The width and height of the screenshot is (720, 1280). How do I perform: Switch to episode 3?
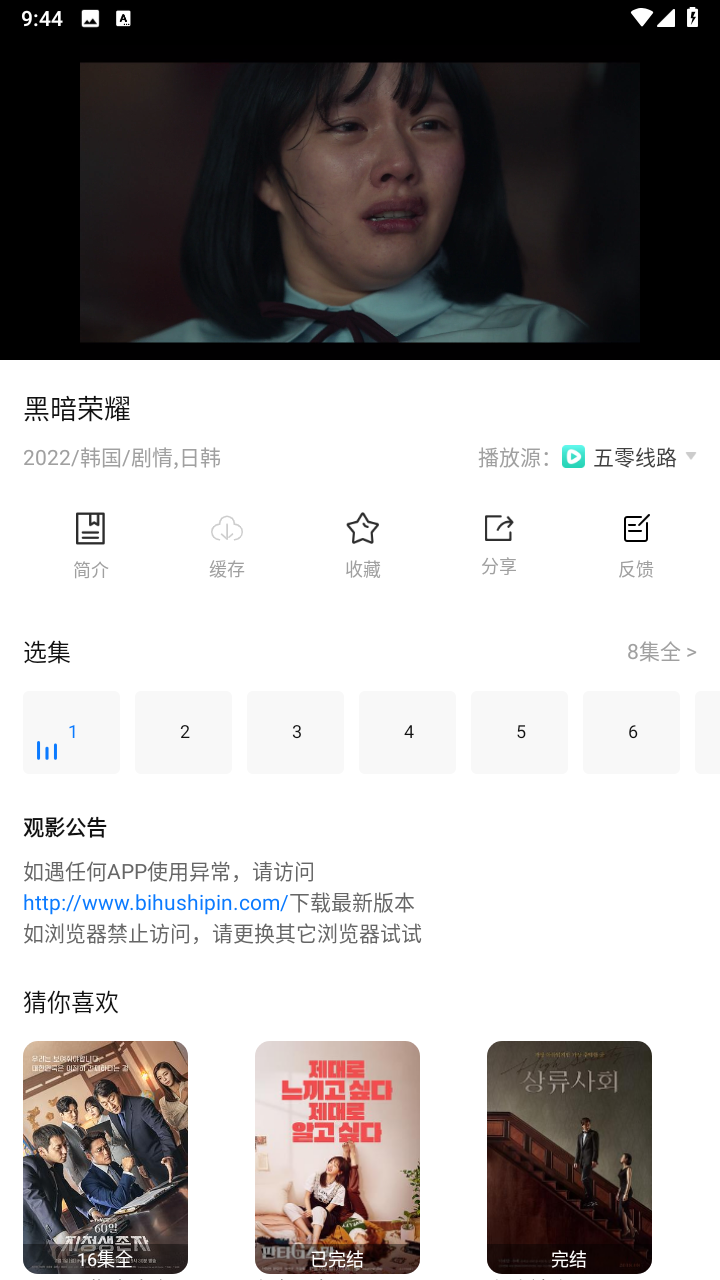[296, 732]
